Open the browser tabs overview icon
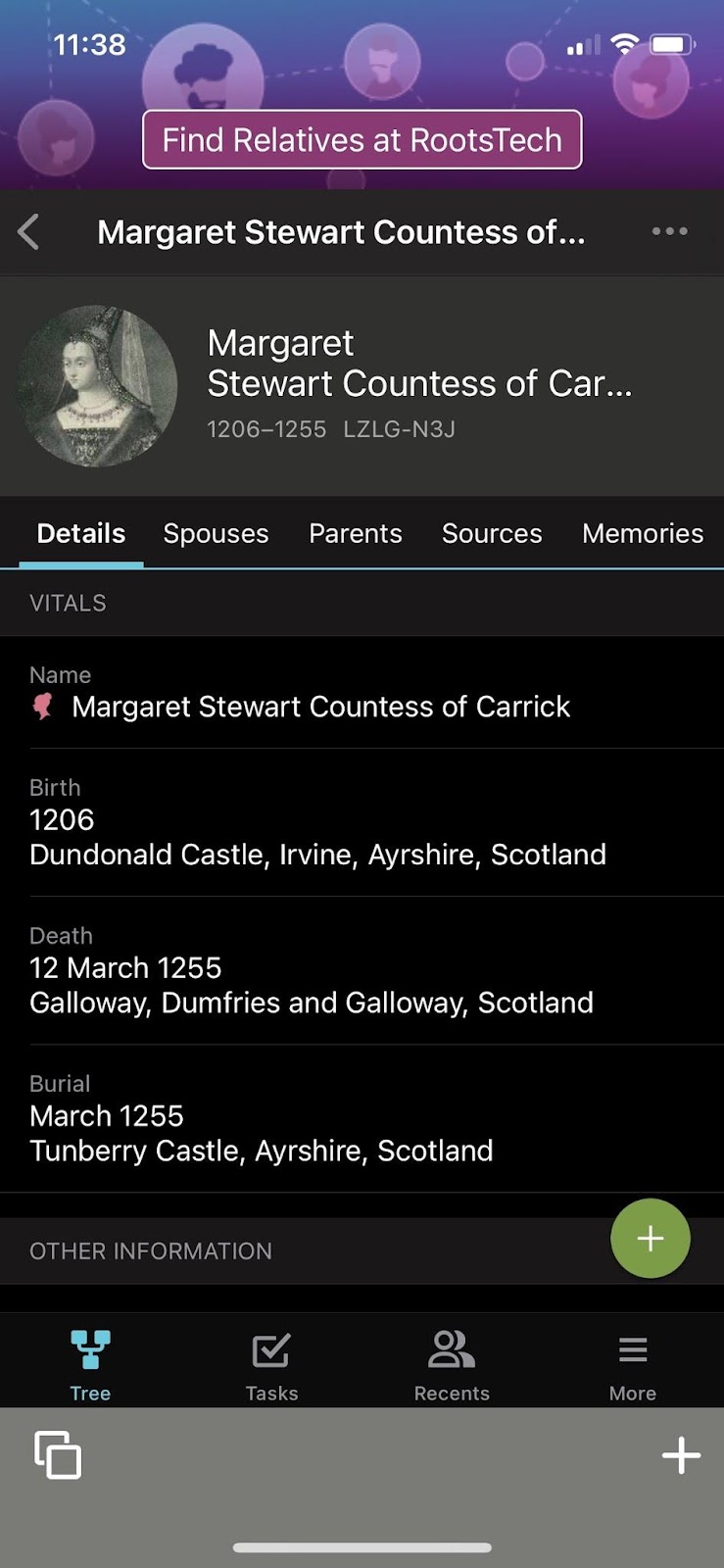Viewport: 724px width, 1568px height. [x=58, y=1455]
